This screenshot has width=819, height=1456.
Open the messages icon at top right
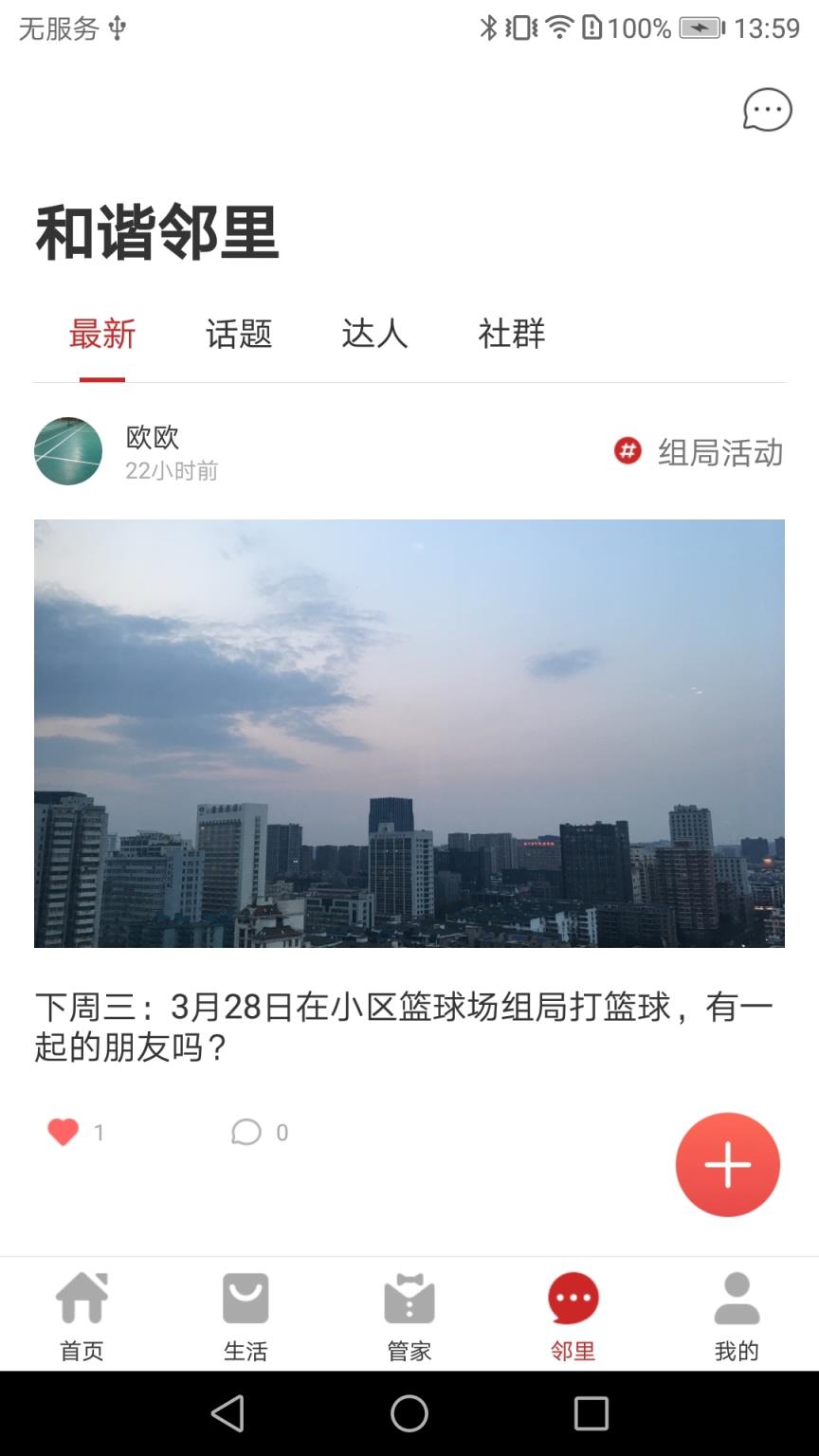point(766,110)
